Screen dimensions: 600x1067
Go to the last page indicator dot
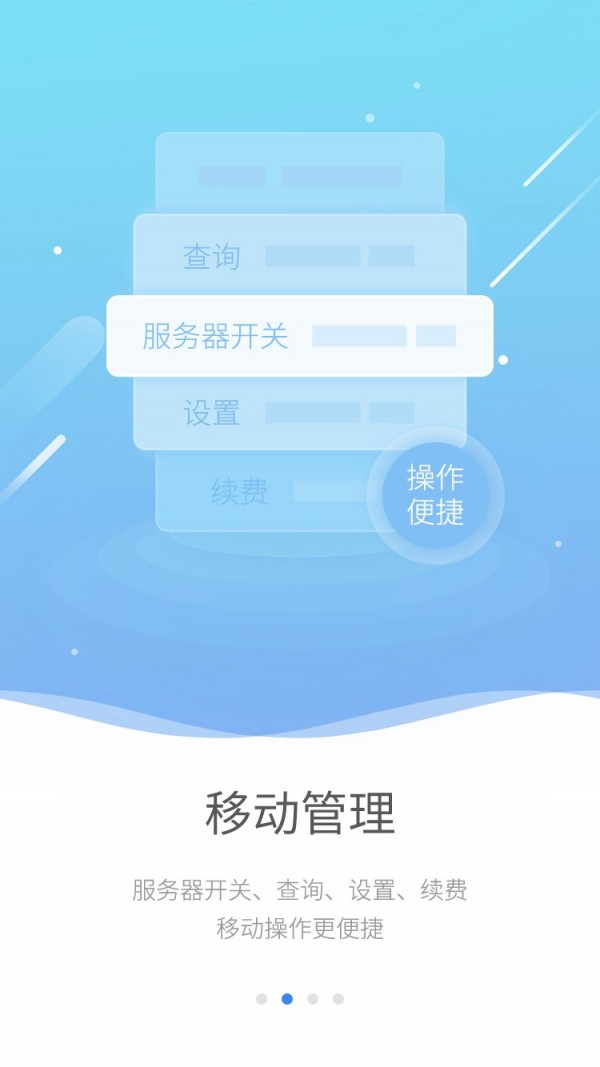338,998
